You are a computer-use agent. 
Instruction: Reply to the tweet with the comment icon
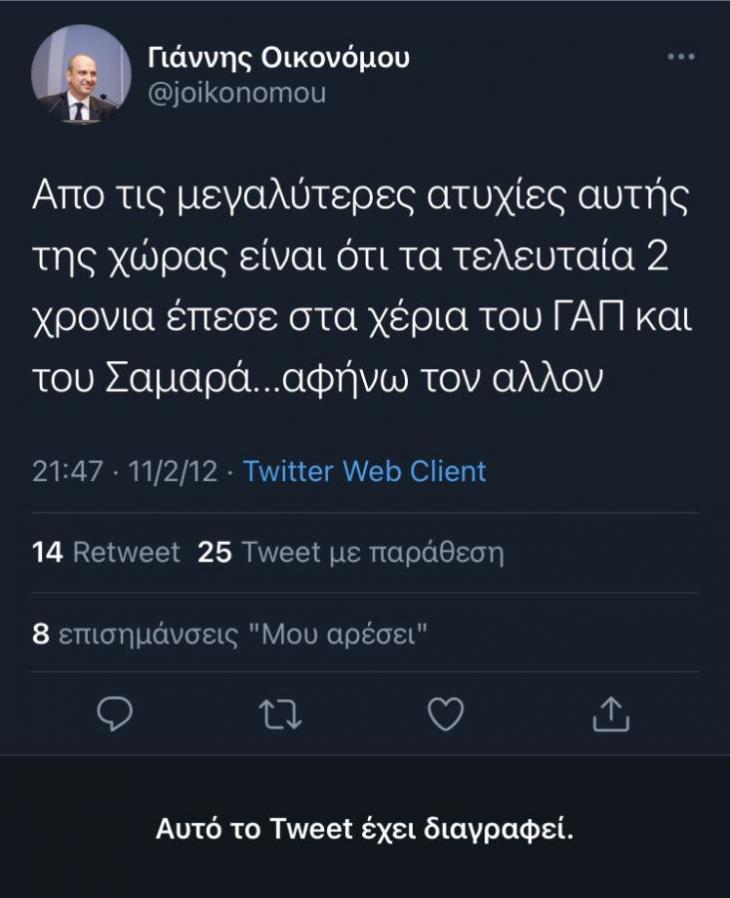pos(116,713)
